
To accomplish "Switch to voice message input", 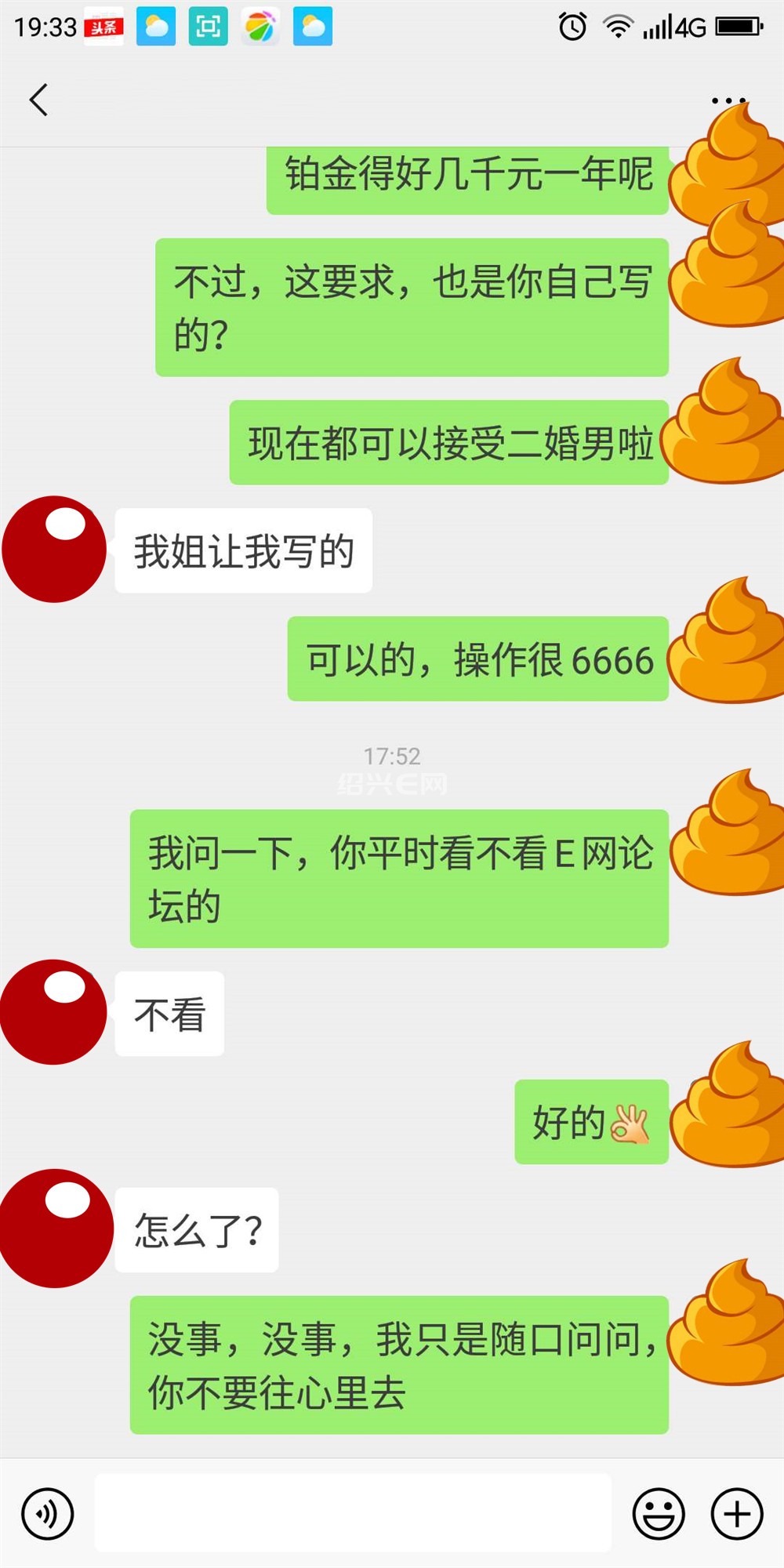I will pyautogui.click(x=48, y=1513).
